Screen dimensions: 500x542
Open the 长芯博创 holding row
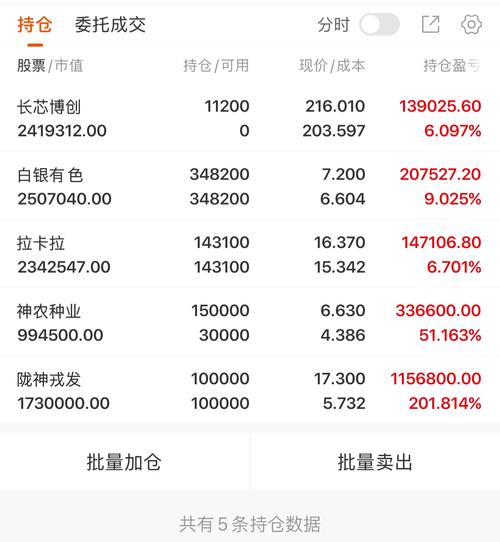click(250, 118)
